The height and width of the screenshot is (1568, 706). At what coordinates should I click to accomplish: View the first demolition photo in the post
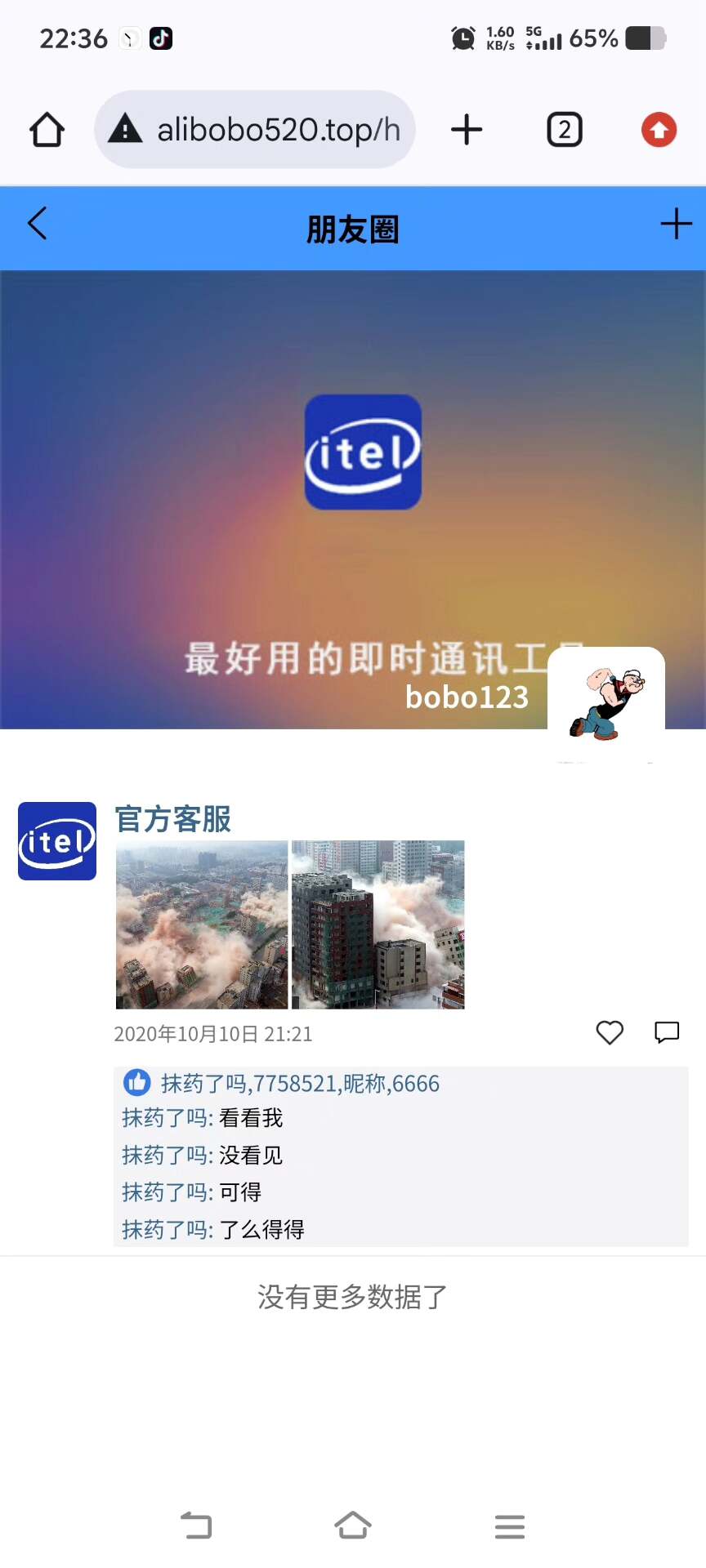tap(202, 924)
